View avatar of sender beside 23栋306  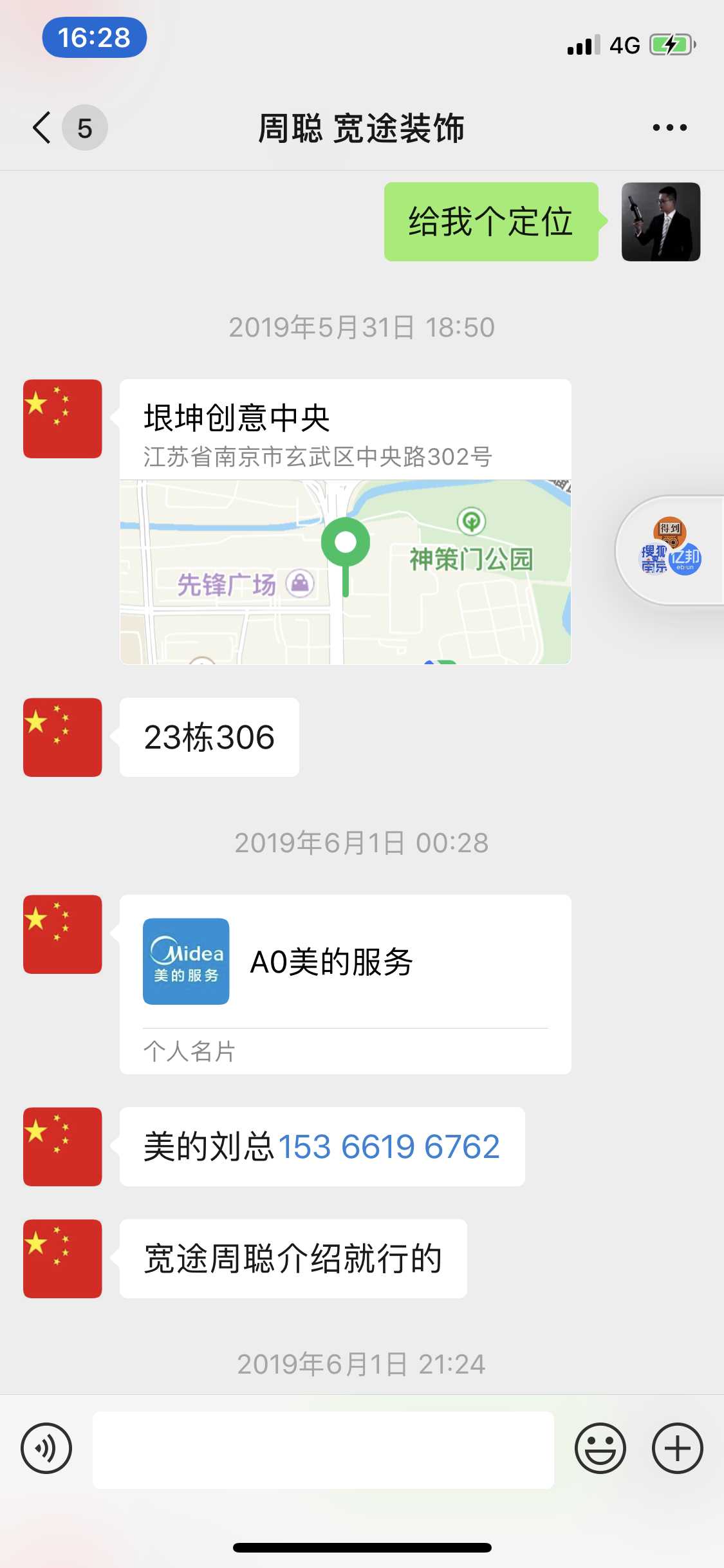tap(62, 737)
